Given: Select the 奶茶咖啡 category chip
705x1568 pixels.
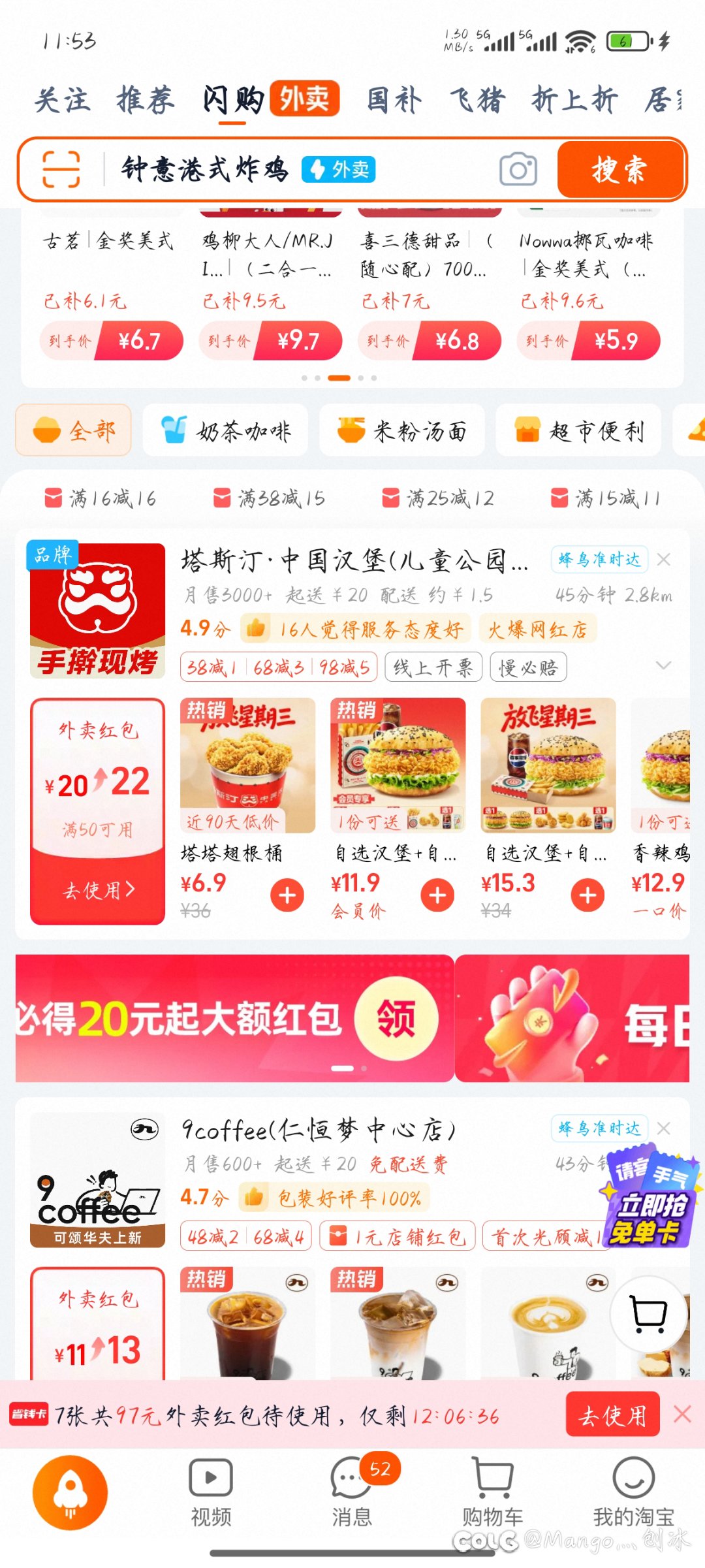Looking at the screenshot, I should 225,431.
